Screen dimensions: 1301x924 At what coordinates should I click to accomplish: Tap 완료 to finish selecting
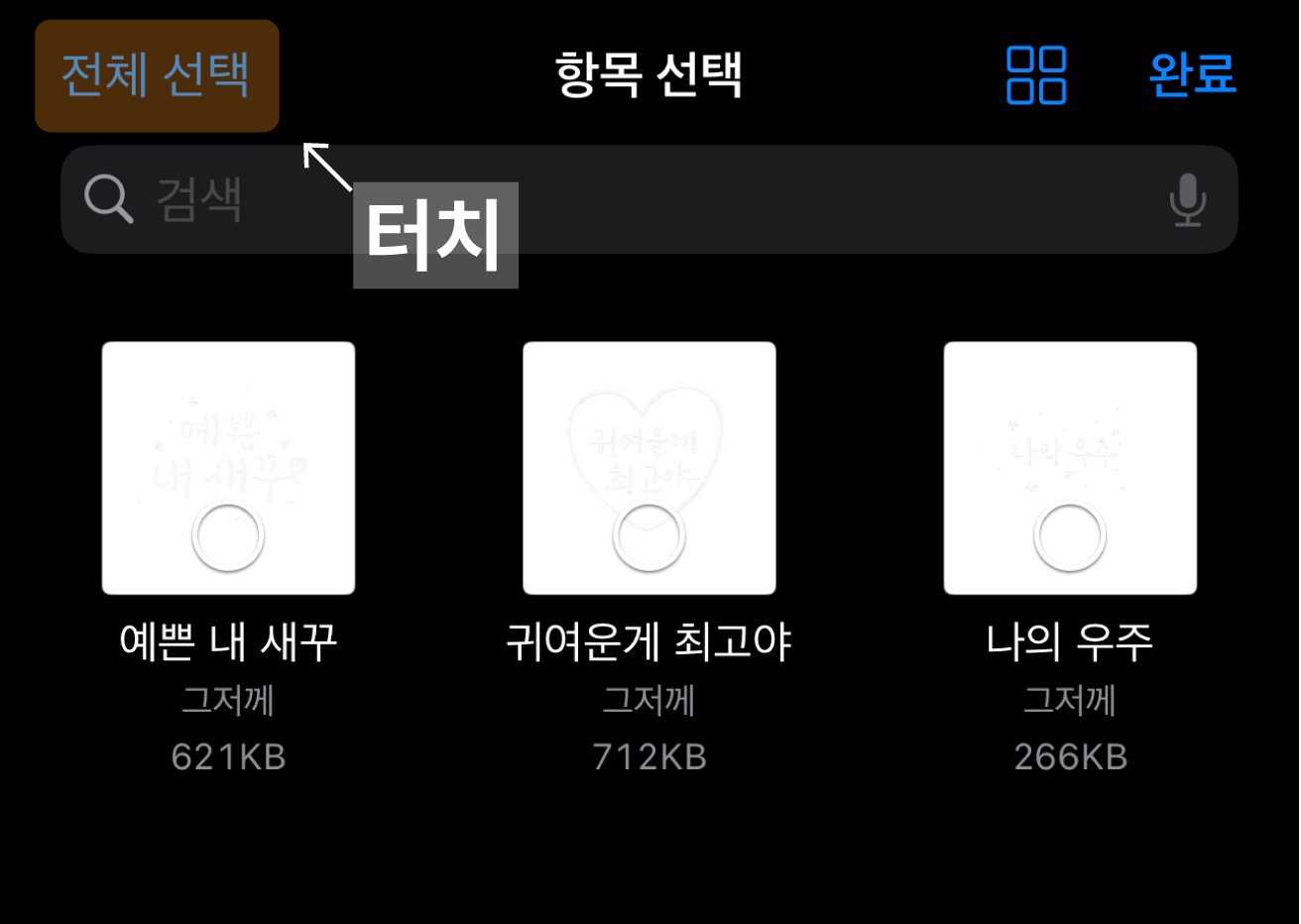tap(1192, 75)
